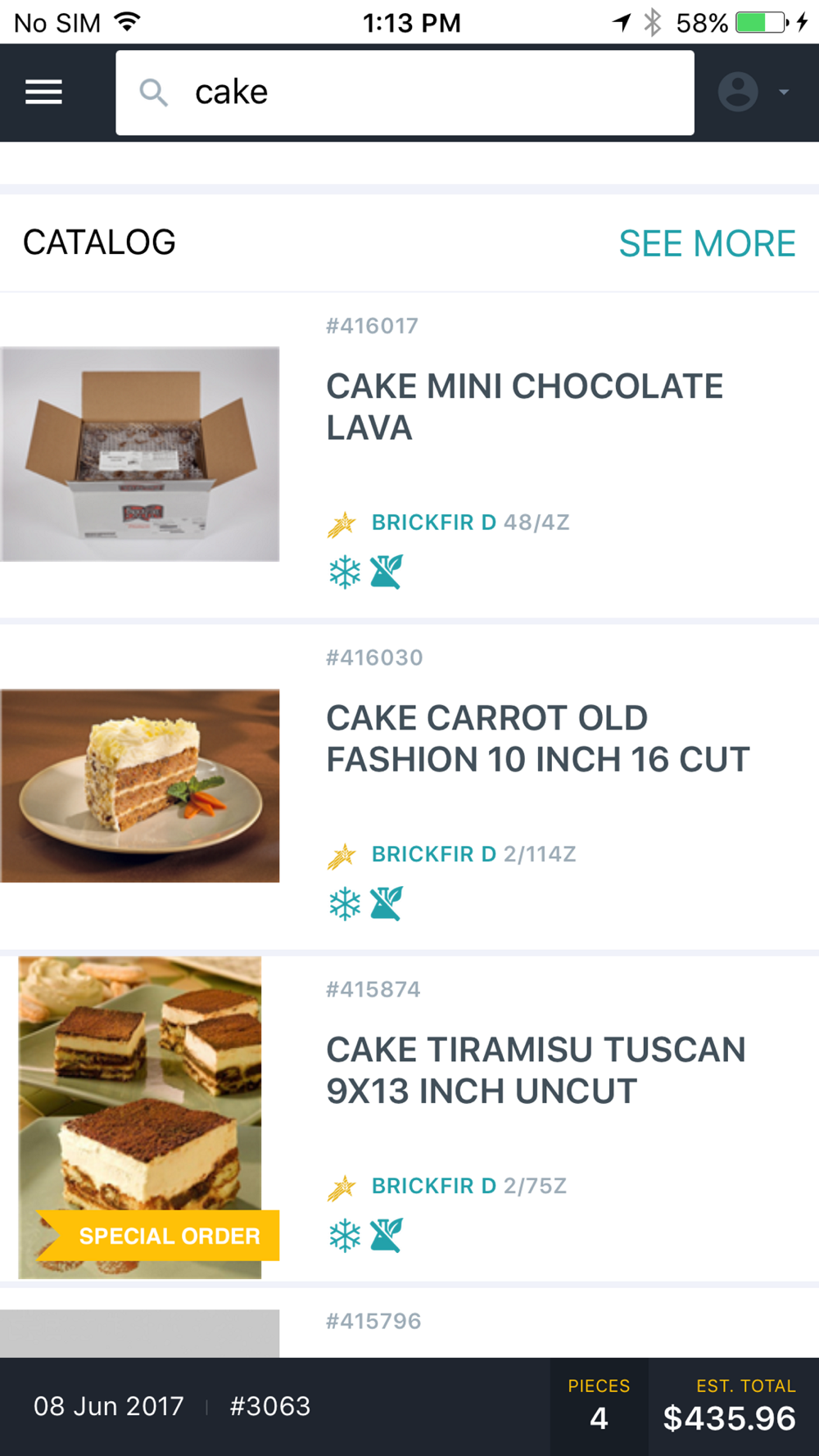This screenshot has height=1456, width=819.
Task: Tap the search field containing cake
Action: click(405, 93)
